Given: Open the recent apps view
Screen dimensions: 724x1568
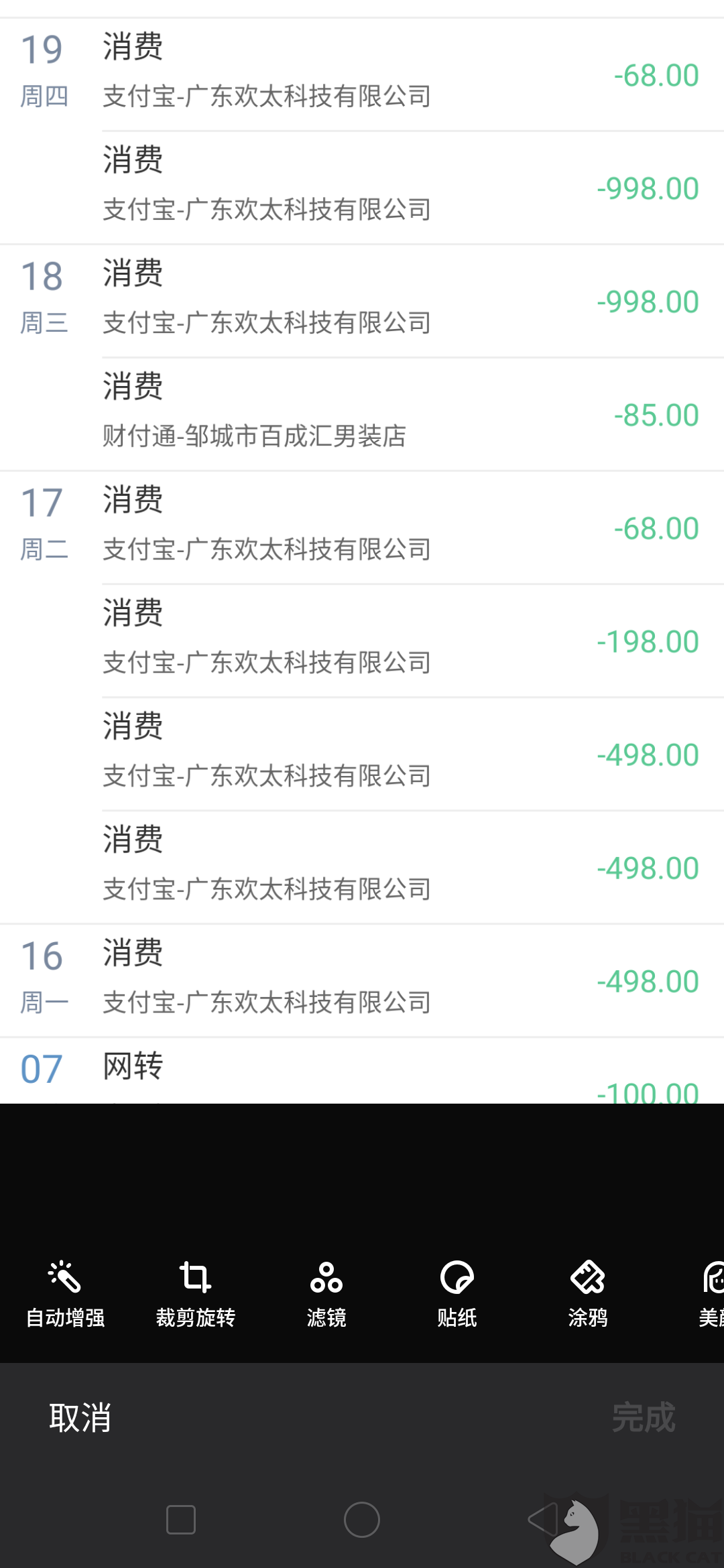Looking at the screenshot, I should [181, 1519].
